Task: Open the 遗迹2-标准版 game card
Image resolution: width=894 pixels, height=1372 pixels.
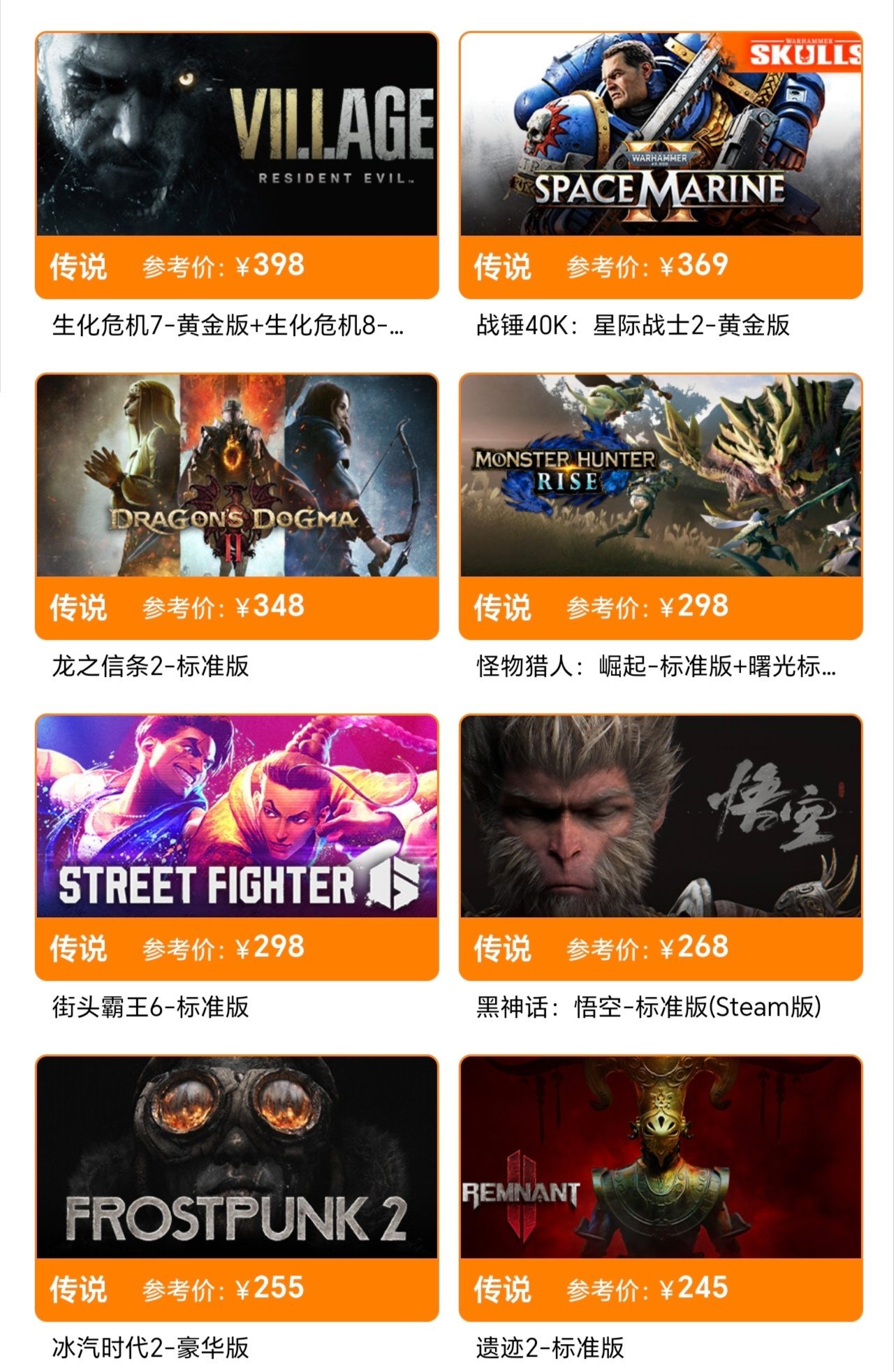Action: 660,1158
